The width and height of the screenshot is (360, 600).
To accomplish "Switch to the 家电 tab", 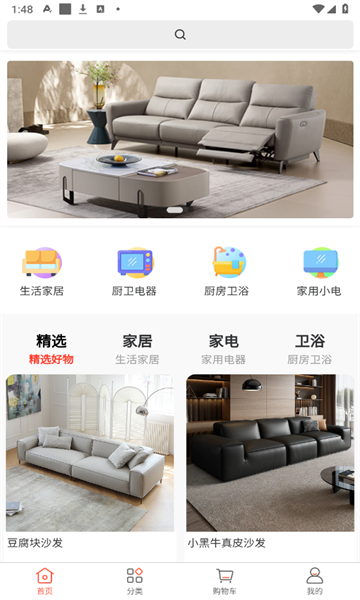I will (223, 349).
